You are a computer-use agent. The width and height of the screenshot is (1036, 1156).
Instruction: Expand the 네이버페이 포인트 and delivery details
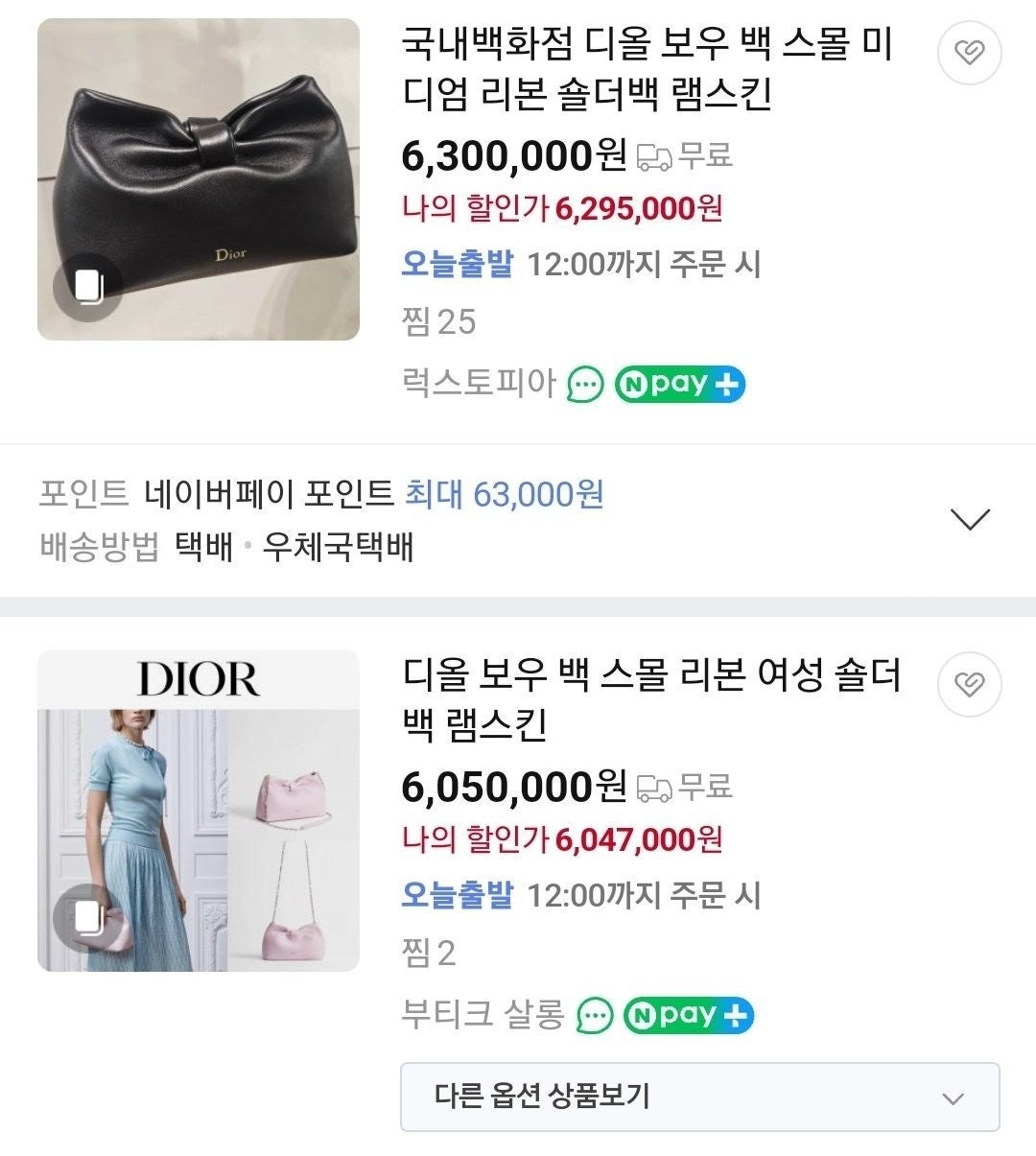tap(969, 520)
